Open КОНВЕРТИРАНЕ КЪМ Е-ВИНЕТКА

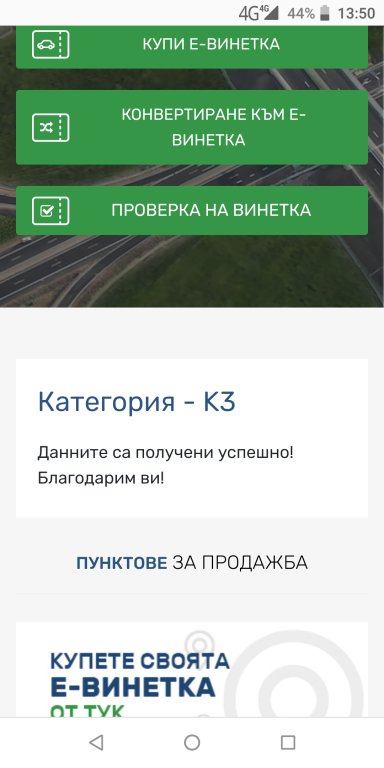tap(192, 127)
